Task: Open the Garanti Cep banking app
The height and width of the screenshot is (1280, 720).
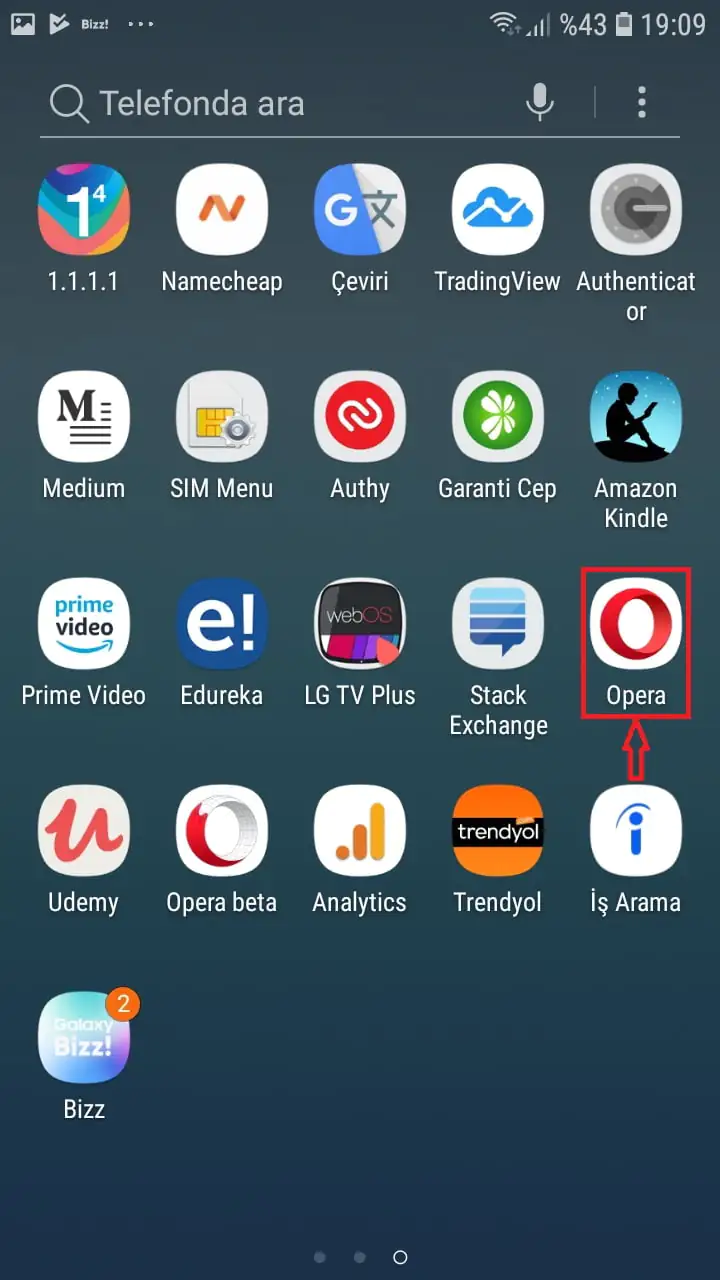Action: click(498, 417)
